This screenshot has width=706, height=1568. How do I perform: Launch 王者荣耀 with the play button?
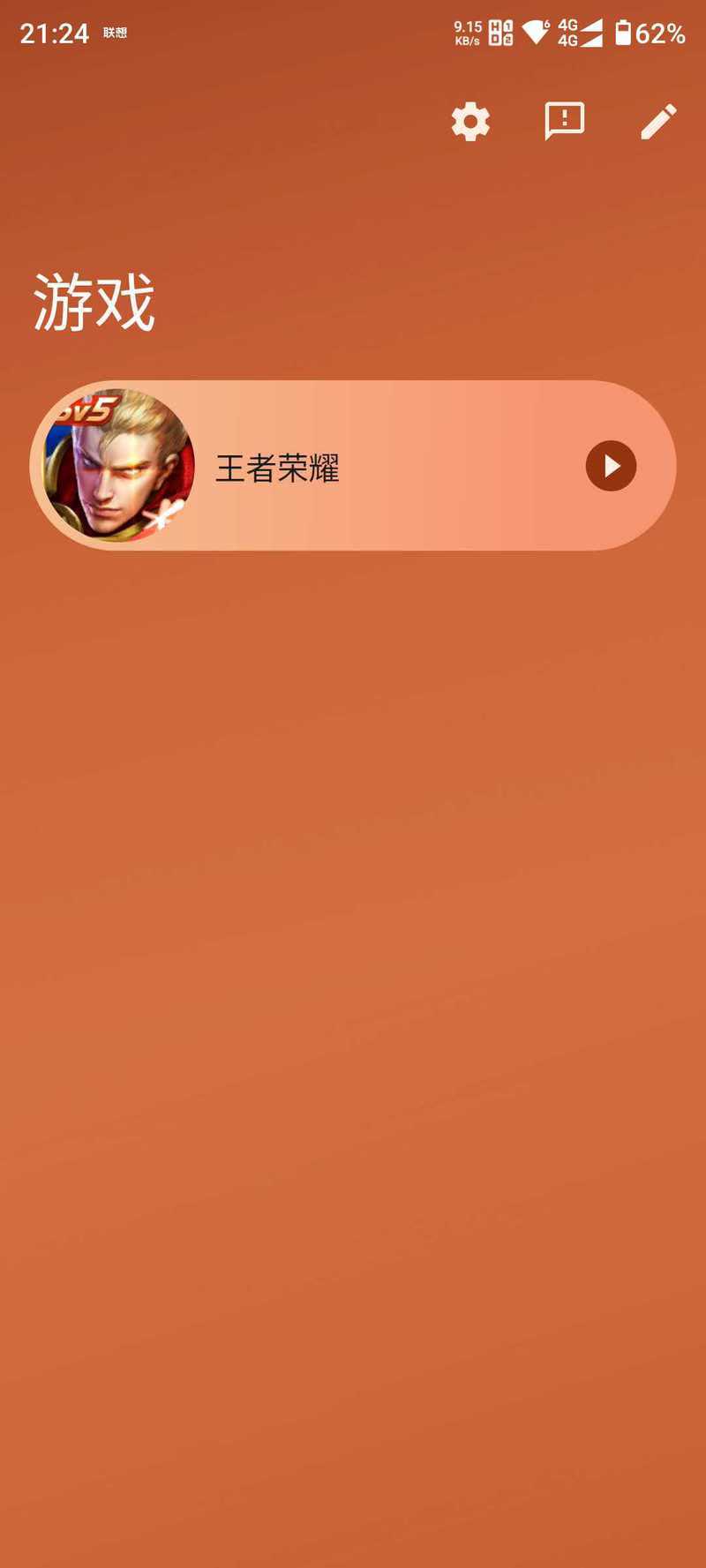[x=611, y=466]
